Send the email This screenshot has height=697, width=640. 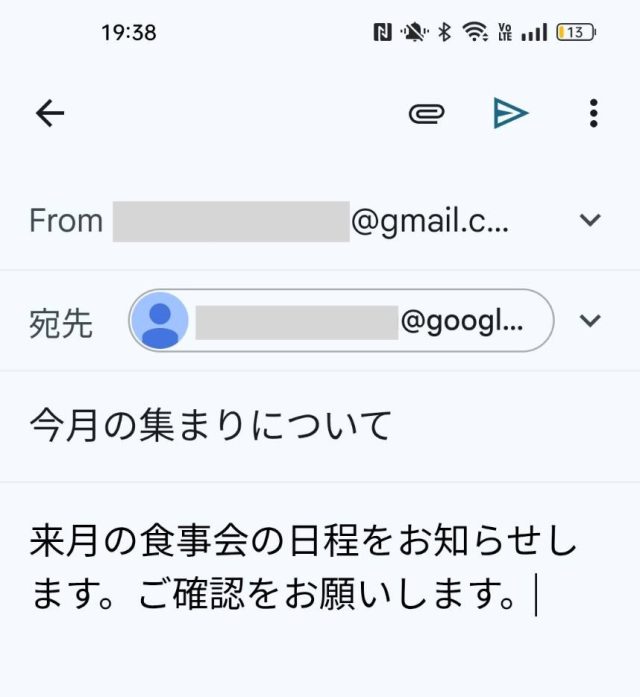tap(510, 114)
